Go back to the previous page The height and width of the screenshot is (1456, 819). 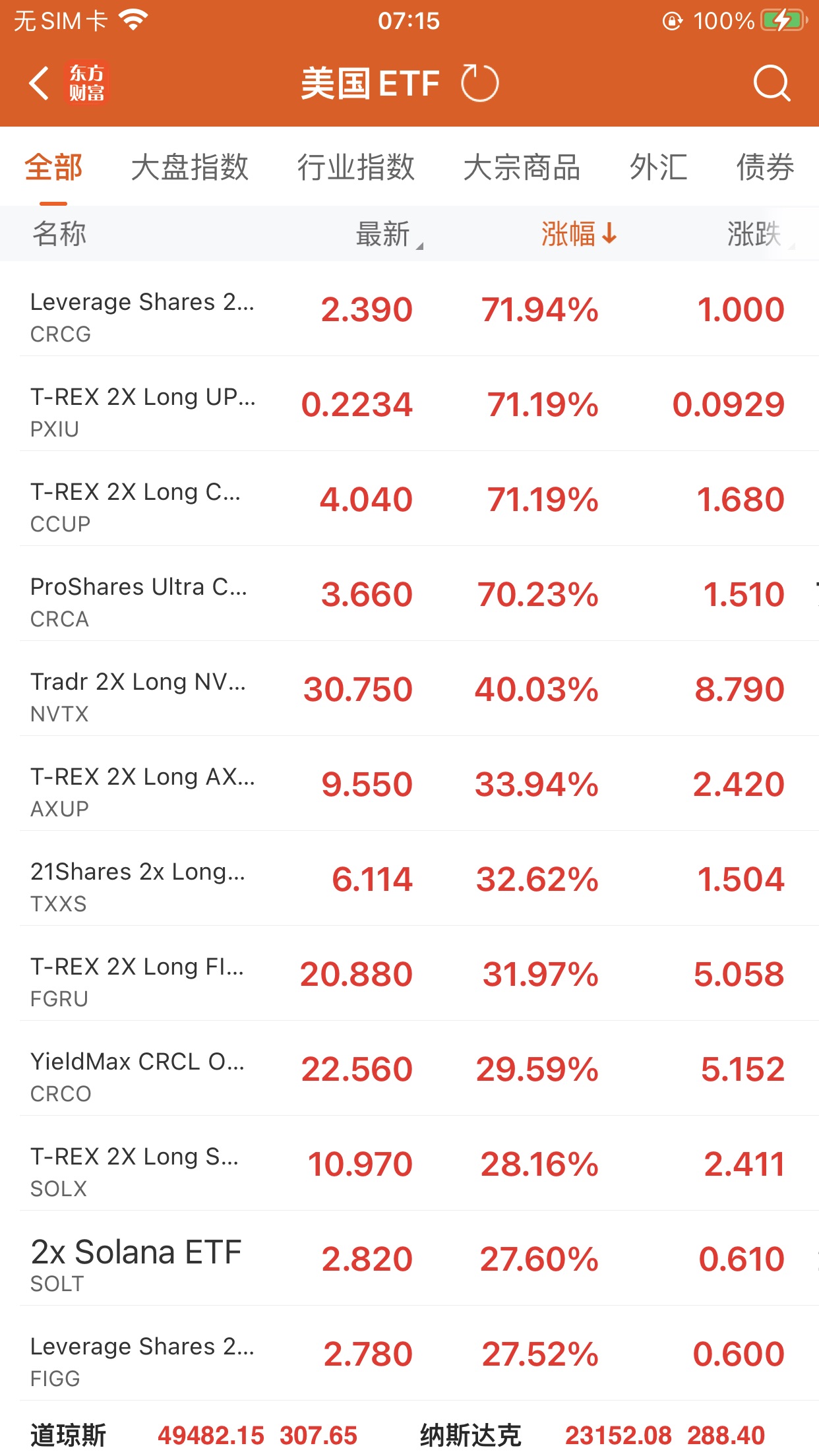point(40,84)
